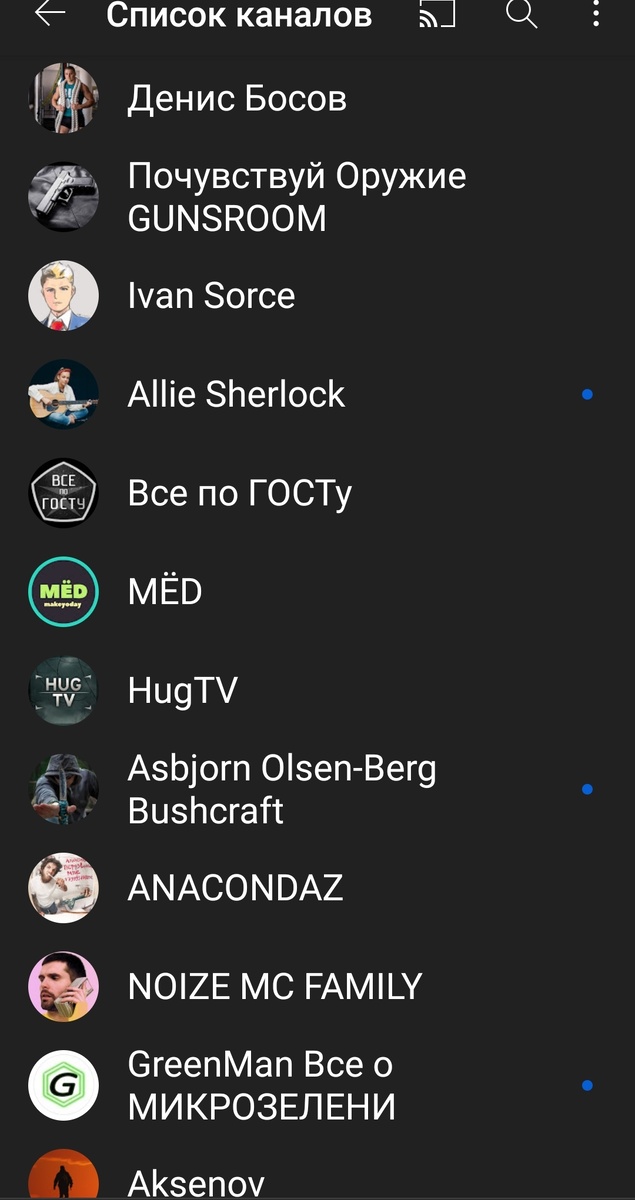Tap the cast to device icon
Screen dimensions: 635x1200
(x=437, y=13)
